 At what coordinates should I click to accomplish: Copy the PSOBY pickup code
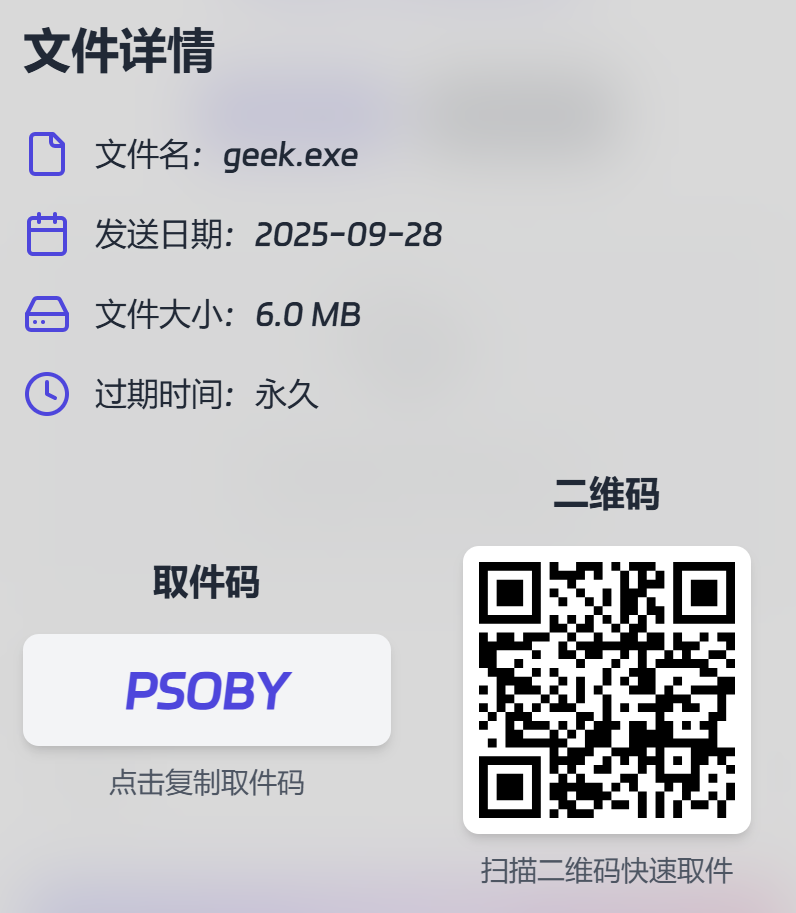tap(207, 690)
